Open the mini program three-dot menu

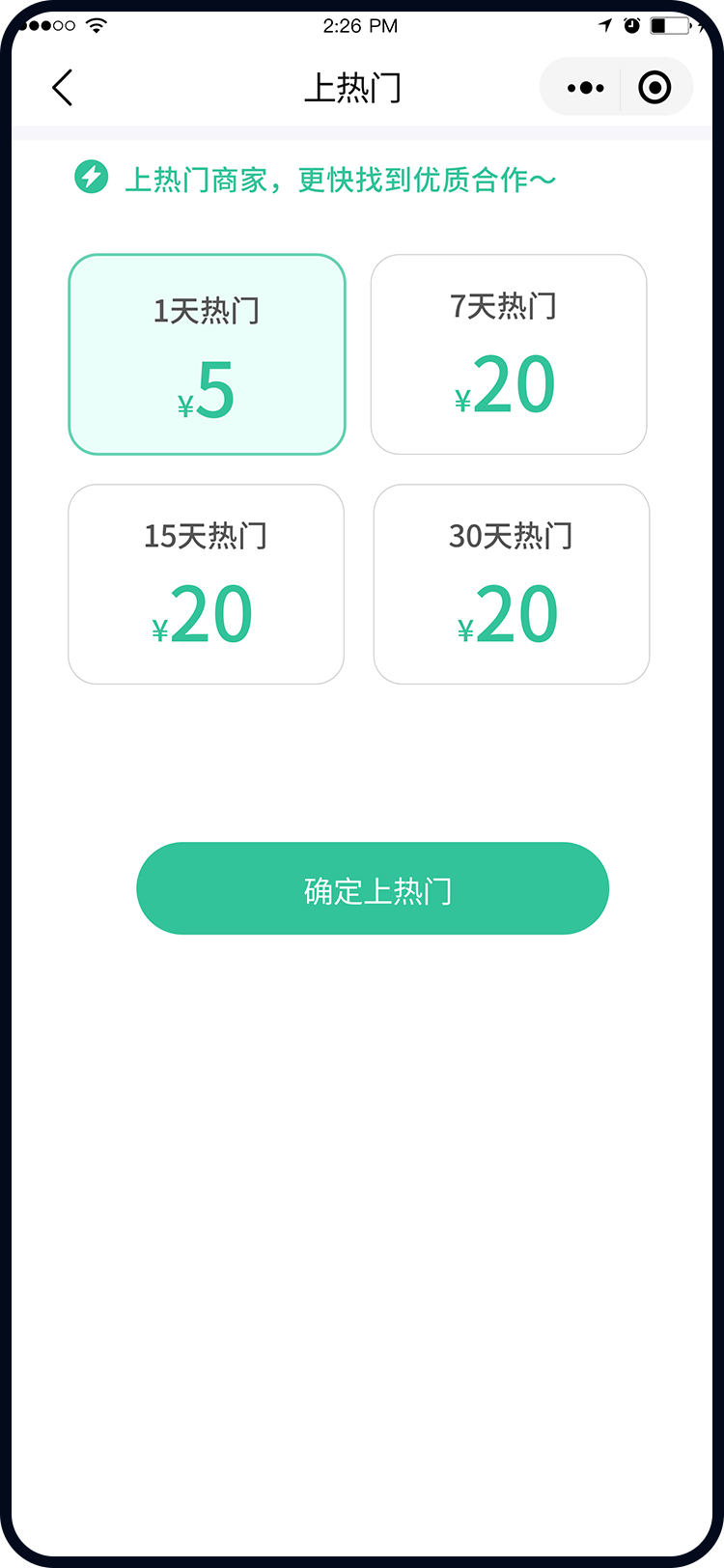tap(585, 88)
